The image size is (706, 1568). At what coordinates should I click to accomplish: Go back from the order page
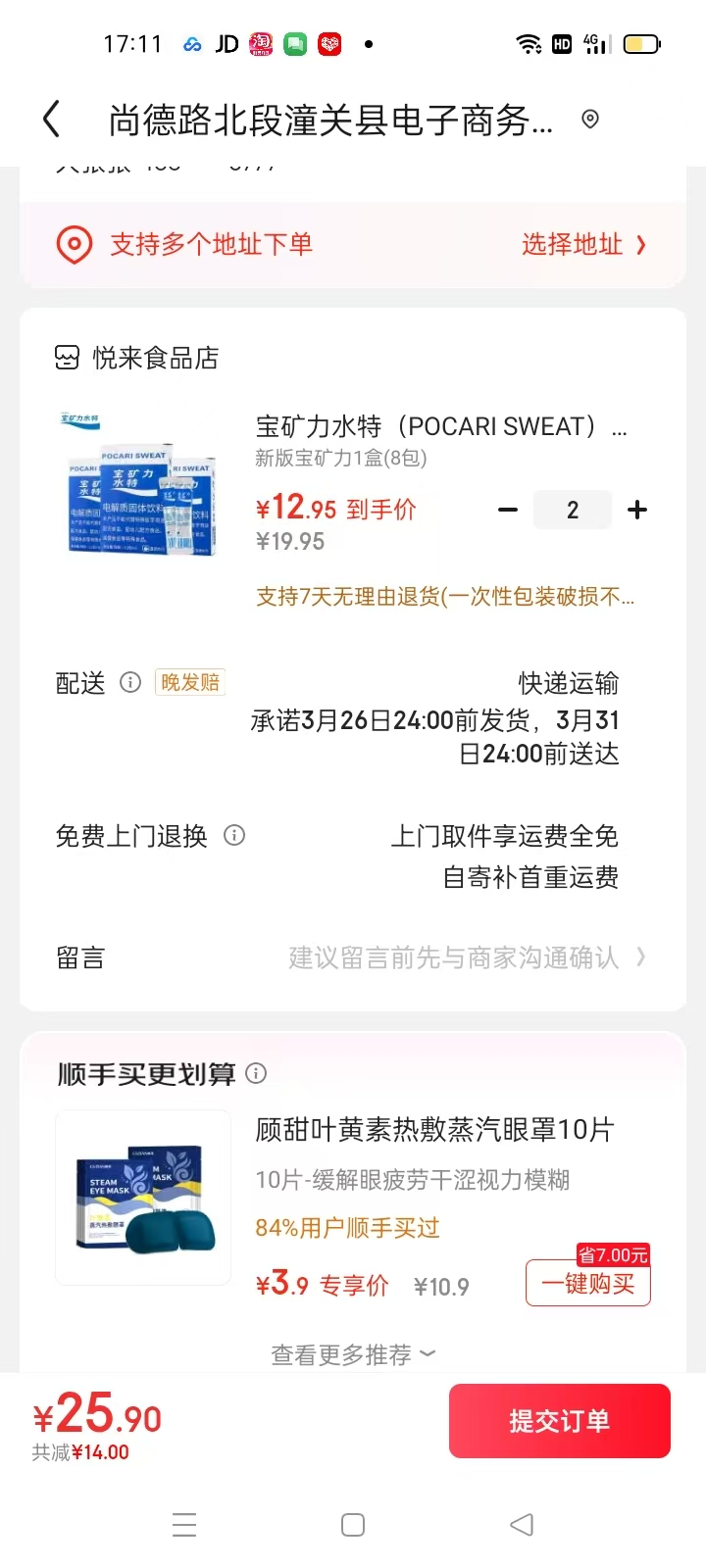(x=52, y=120)
